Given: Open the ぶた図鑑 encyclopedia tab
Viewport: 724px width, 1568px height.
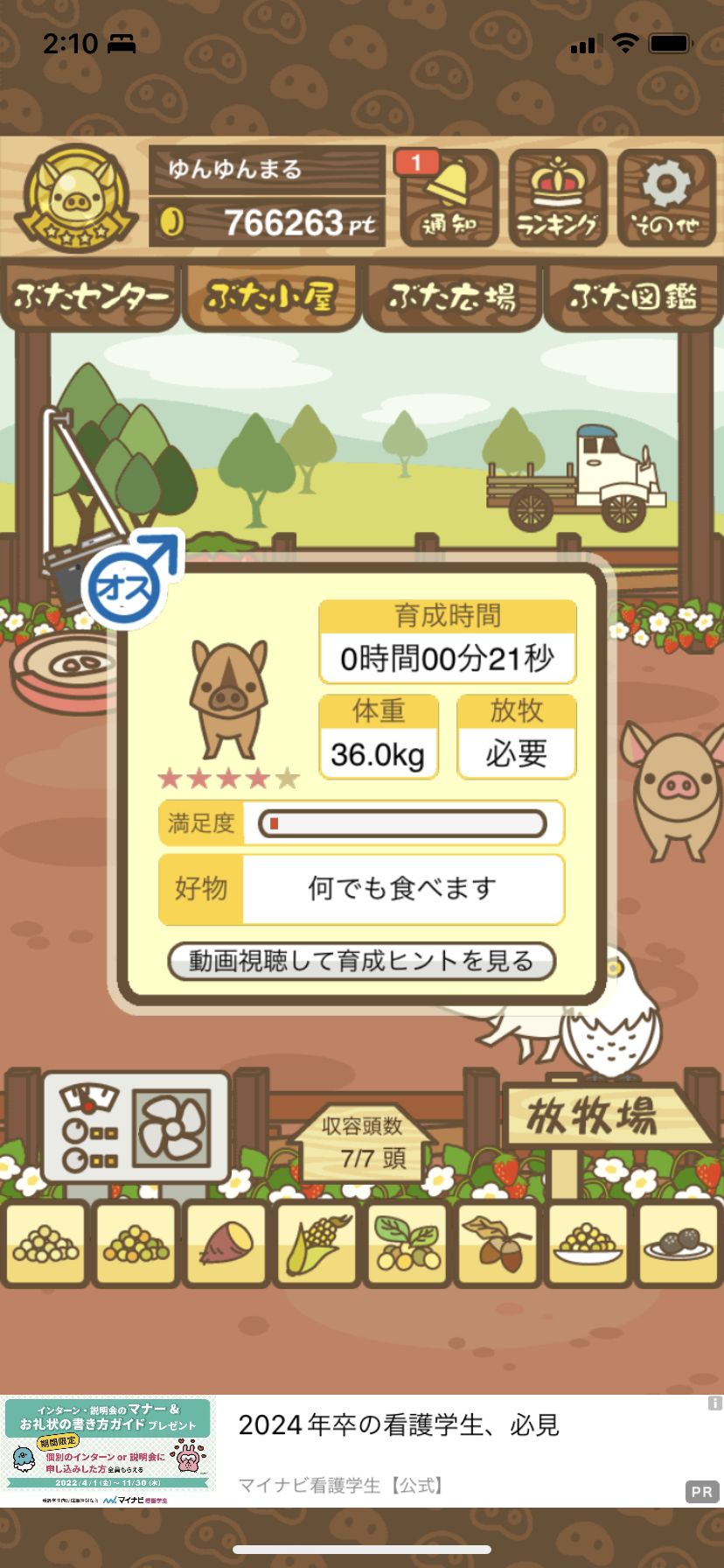Looking at the screenshot, I should 633,297.
